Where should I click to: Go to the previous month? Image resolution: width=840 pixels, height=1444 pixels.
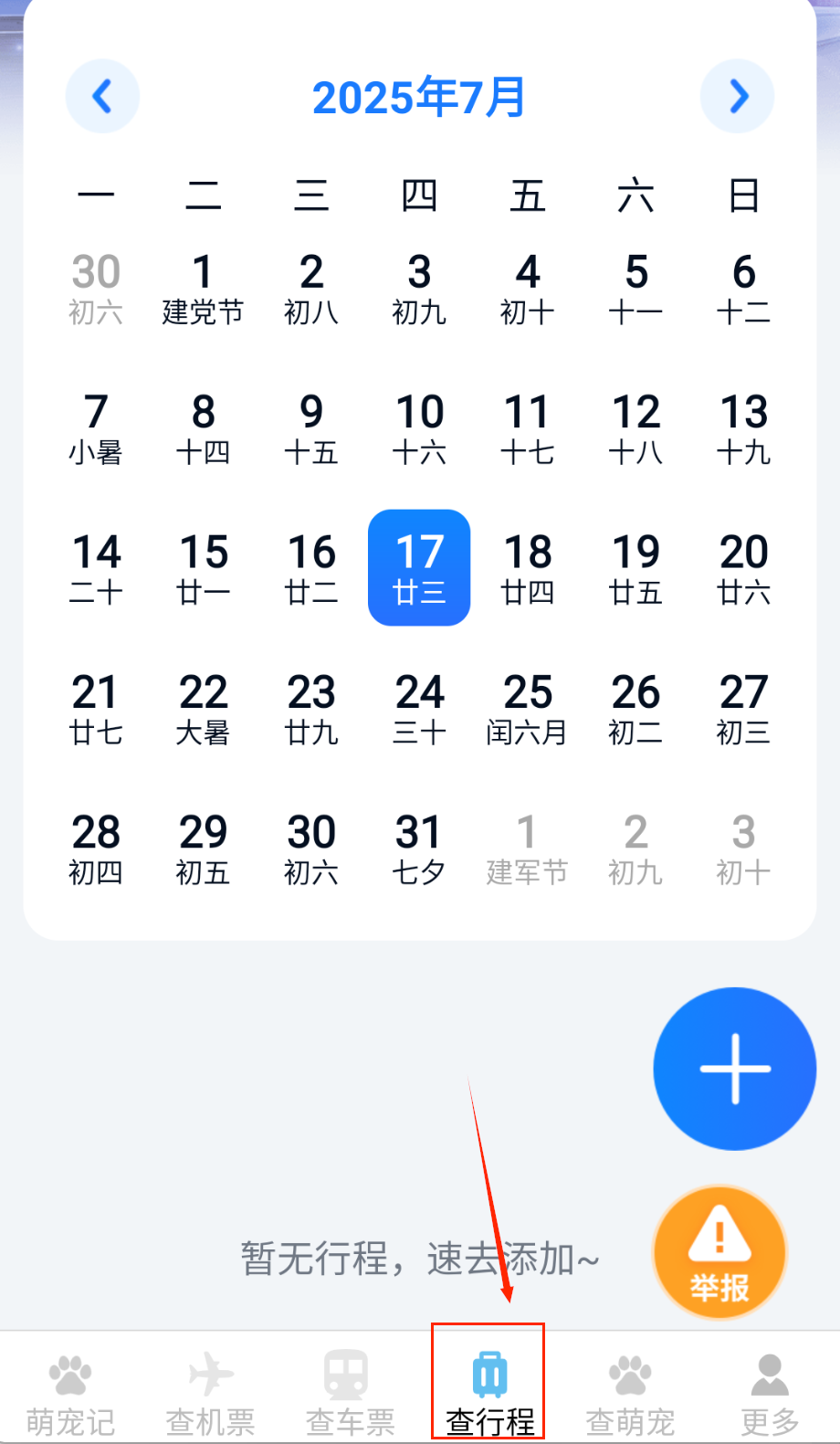(102, 97)
